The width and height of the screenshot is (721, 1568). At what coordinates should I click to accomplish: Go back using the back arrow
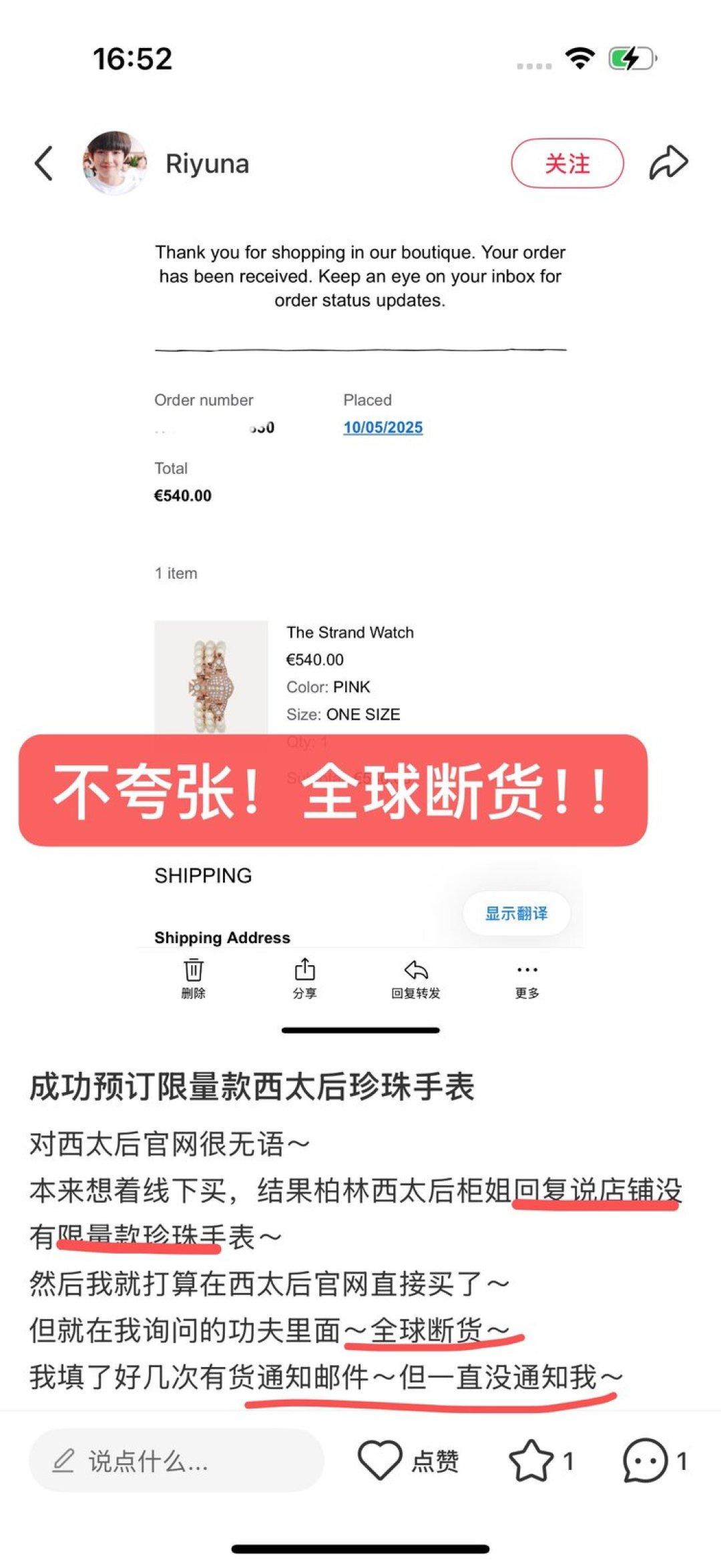click(44, 164)
